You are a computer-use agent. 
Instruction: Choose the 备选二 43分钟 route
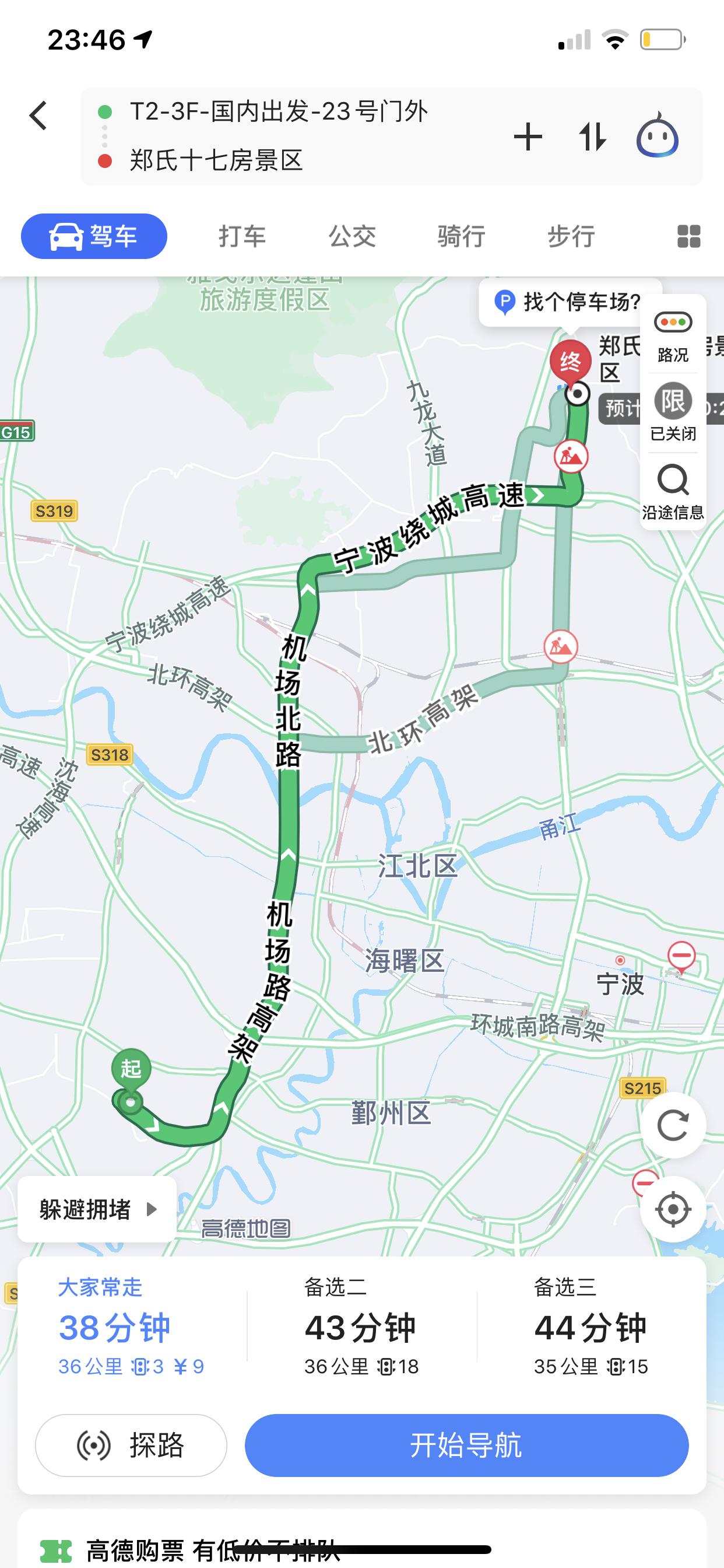click(x=361, y=1327)
